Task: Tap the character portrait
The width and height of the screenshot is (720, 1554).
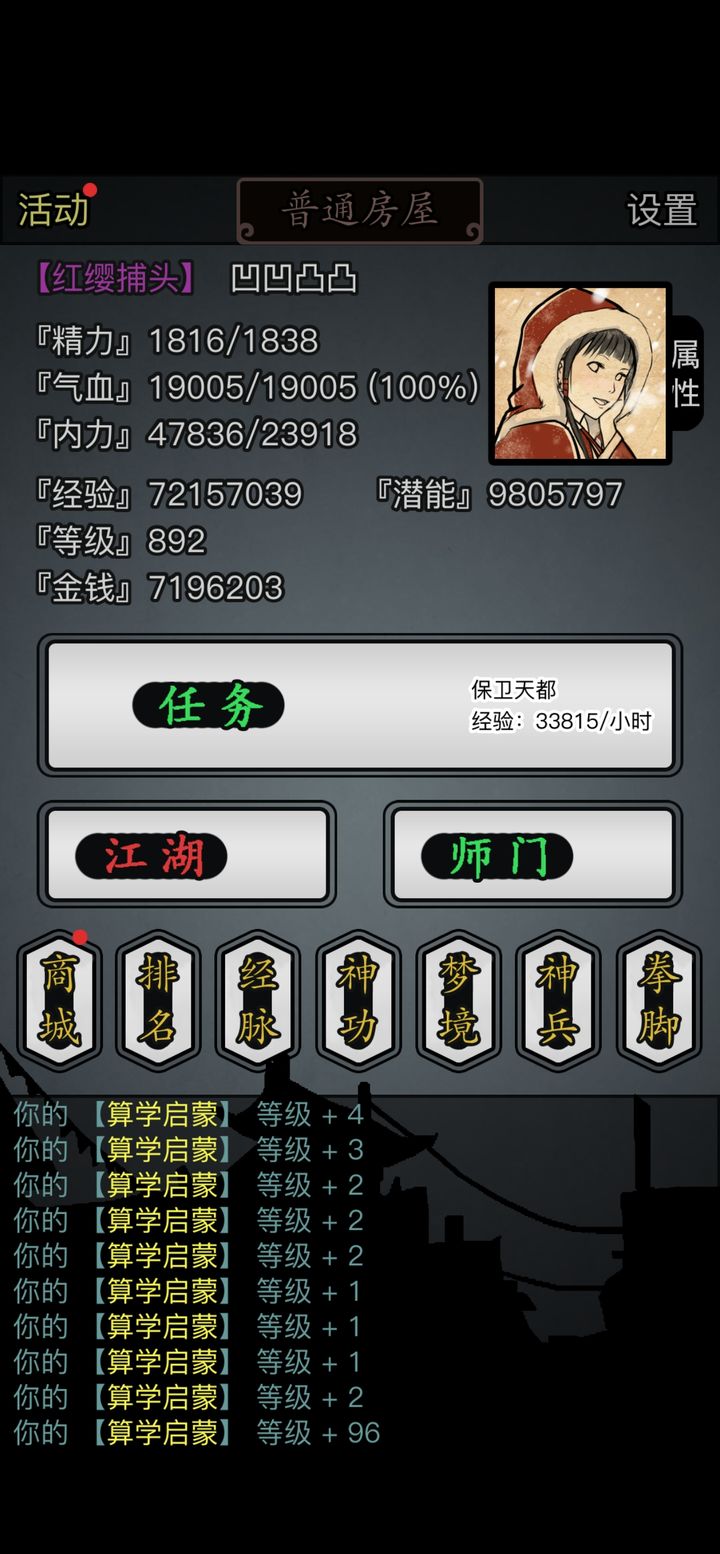Action: click(x=580, y=373)
